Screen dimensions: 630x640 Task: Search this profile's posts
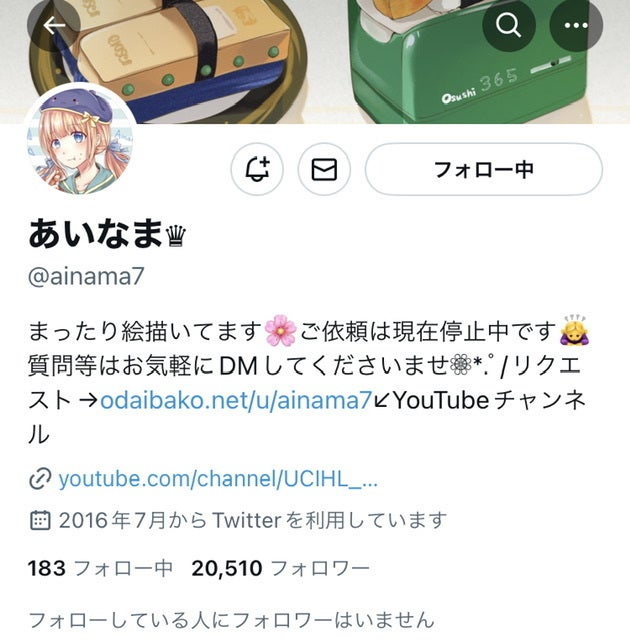pyautogui.click(x=509, y=26)
